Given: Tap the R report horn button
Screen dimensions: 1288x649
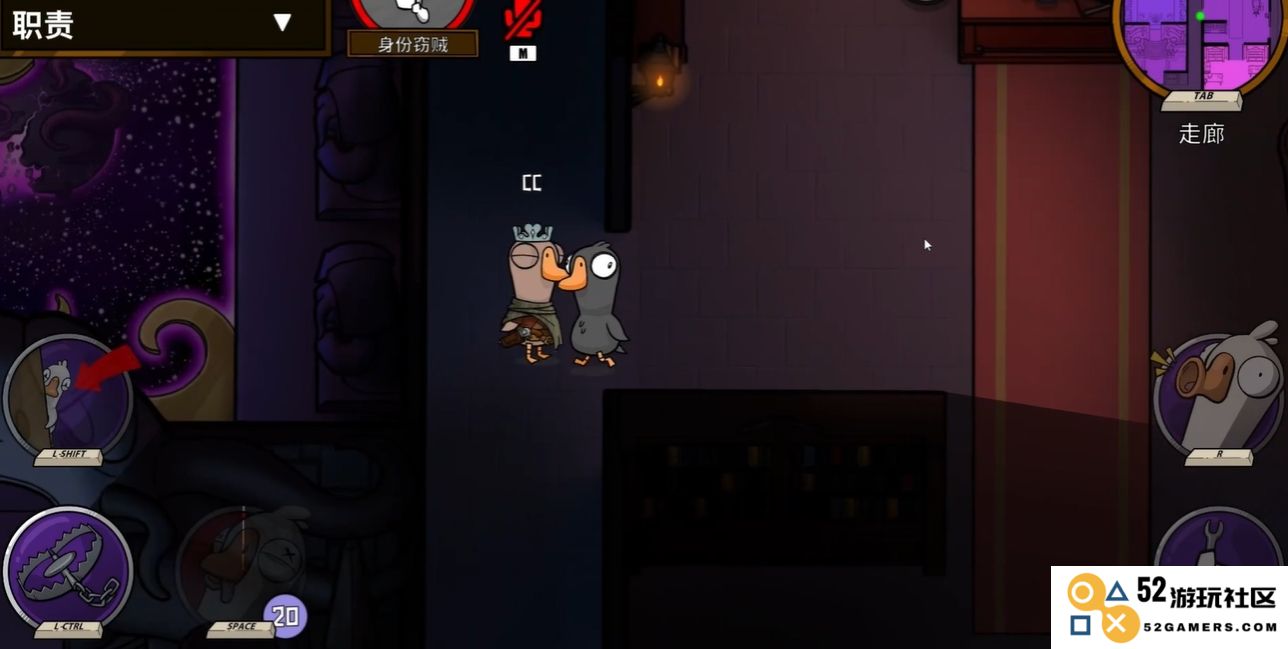Looking at the screenshot, I should pyautogui.click(x=1218, y=397).
